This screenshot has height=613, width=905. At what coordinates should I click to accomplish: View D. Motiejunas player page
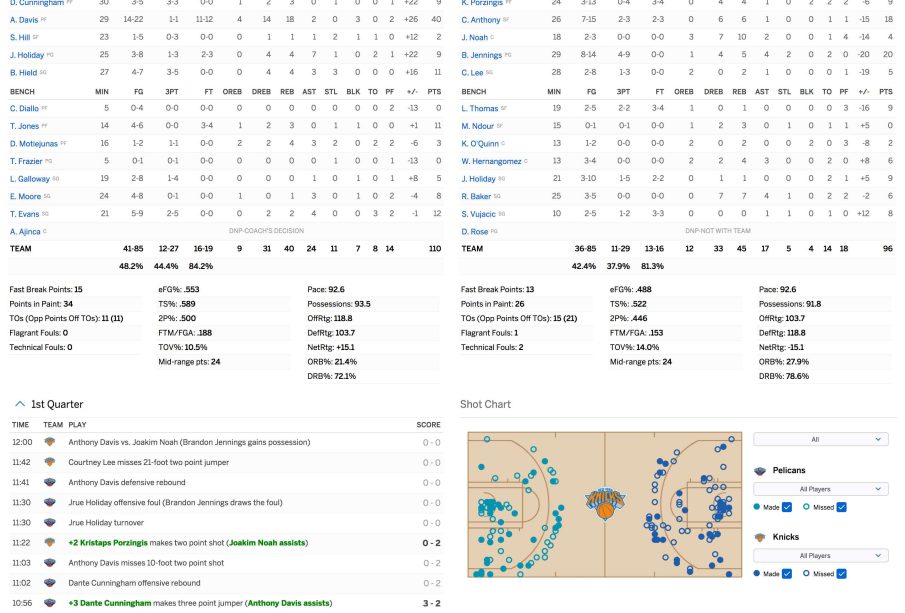[36, 143]
